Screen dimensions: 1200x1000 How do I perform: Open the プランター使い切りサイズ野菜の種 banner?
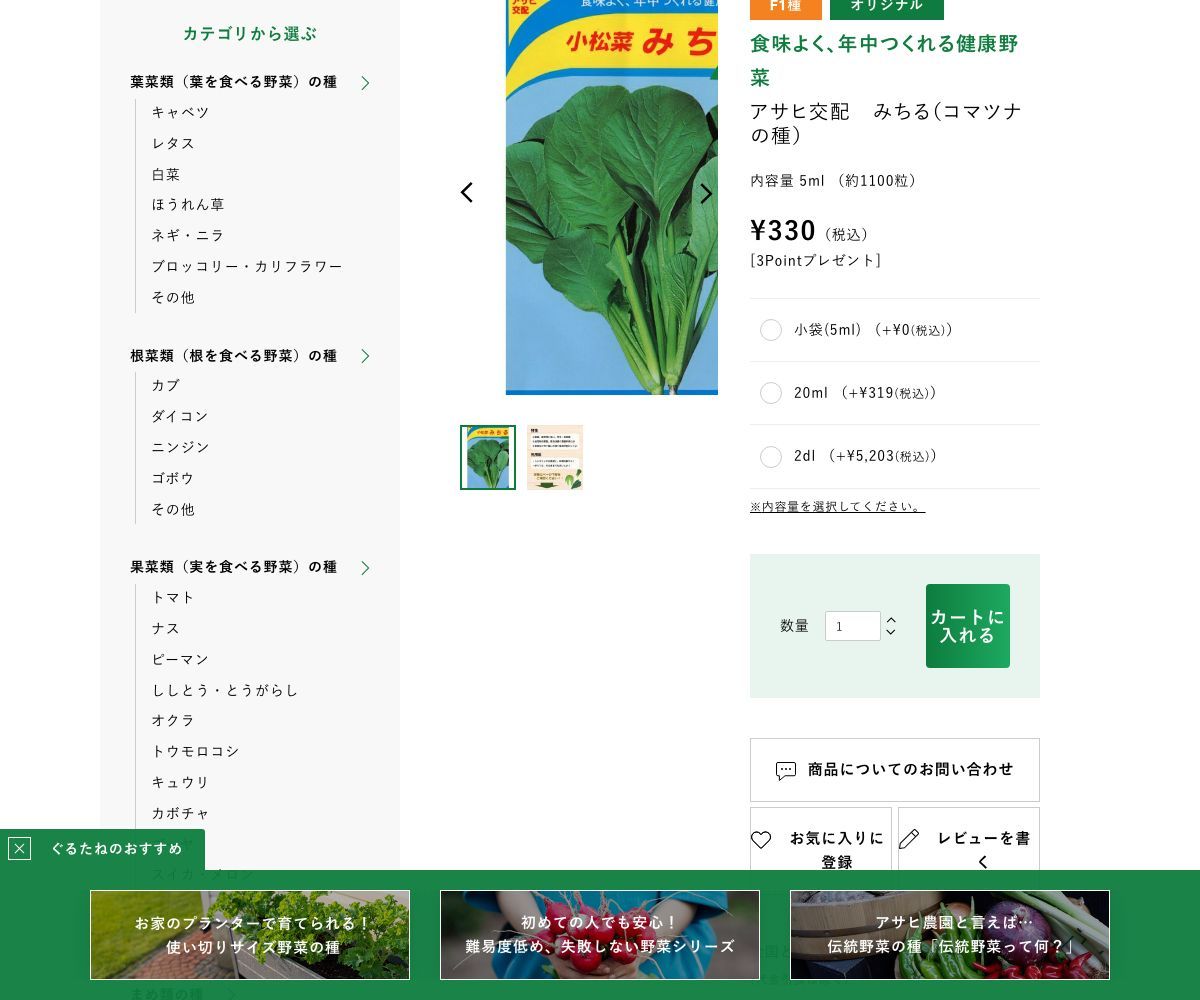(x=250, y=935)
